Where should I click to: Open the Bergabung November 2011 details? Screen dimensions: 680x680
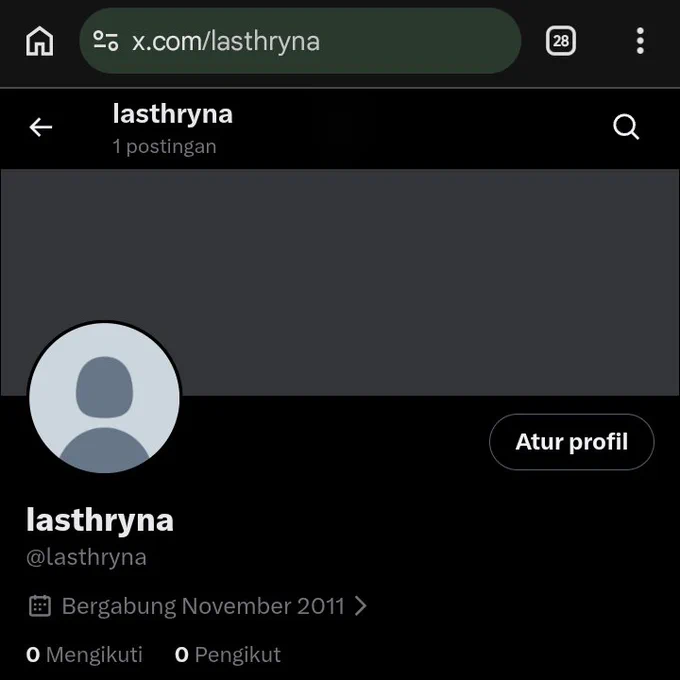coord(198,606)
